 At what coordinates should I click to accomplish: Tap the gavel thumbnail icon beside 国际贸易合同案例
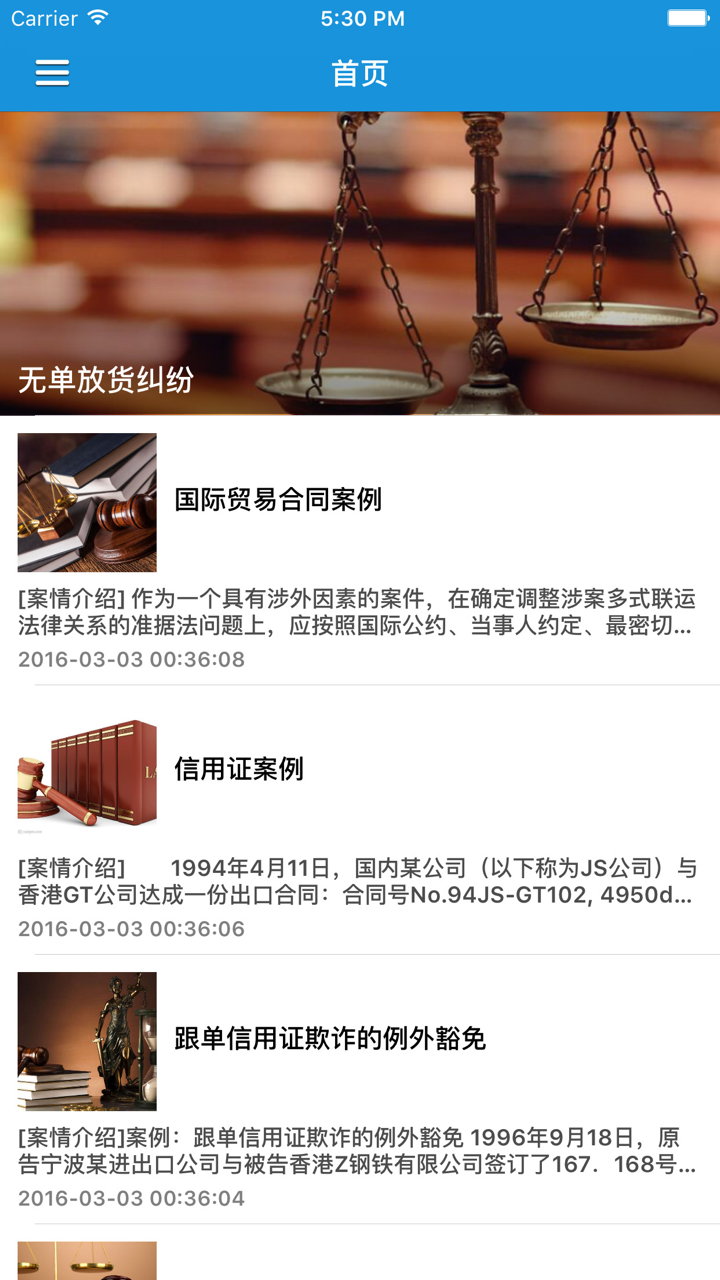point(86,501)
